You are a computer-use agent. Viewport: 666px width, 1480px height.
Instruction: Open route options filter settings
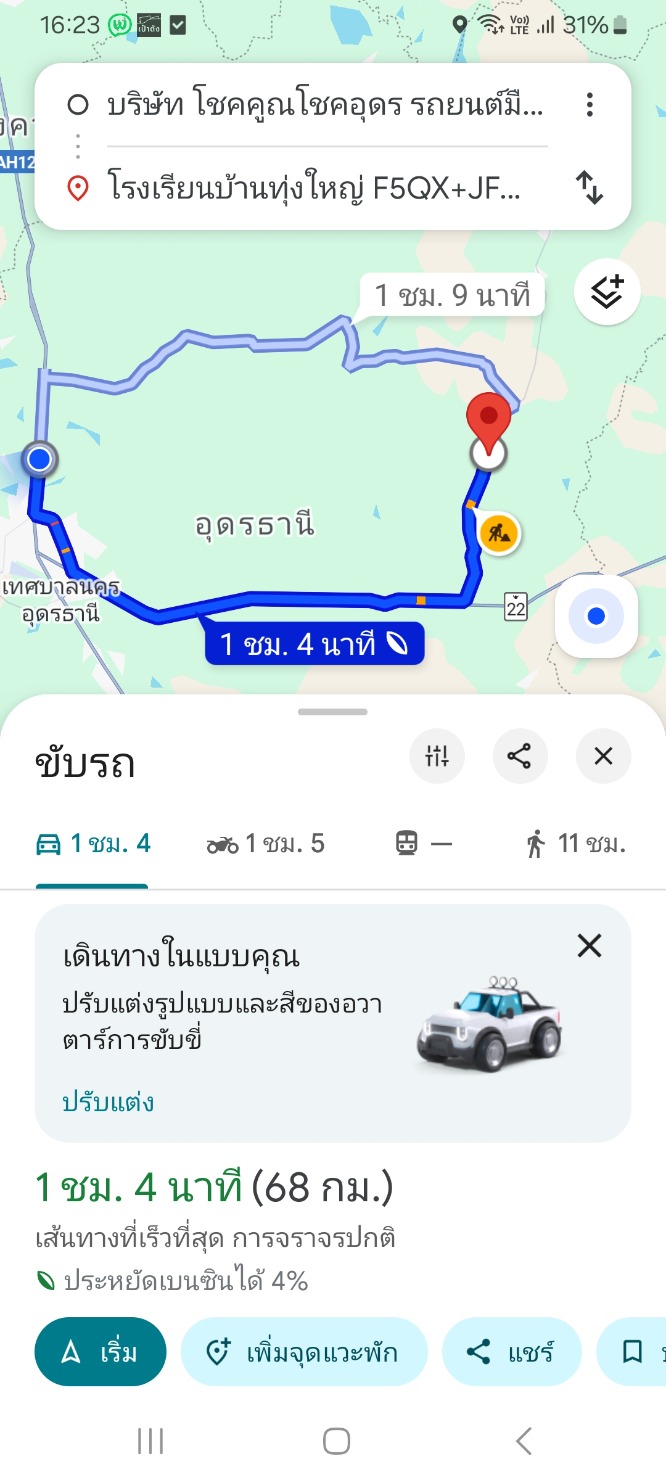coord(437,756)
